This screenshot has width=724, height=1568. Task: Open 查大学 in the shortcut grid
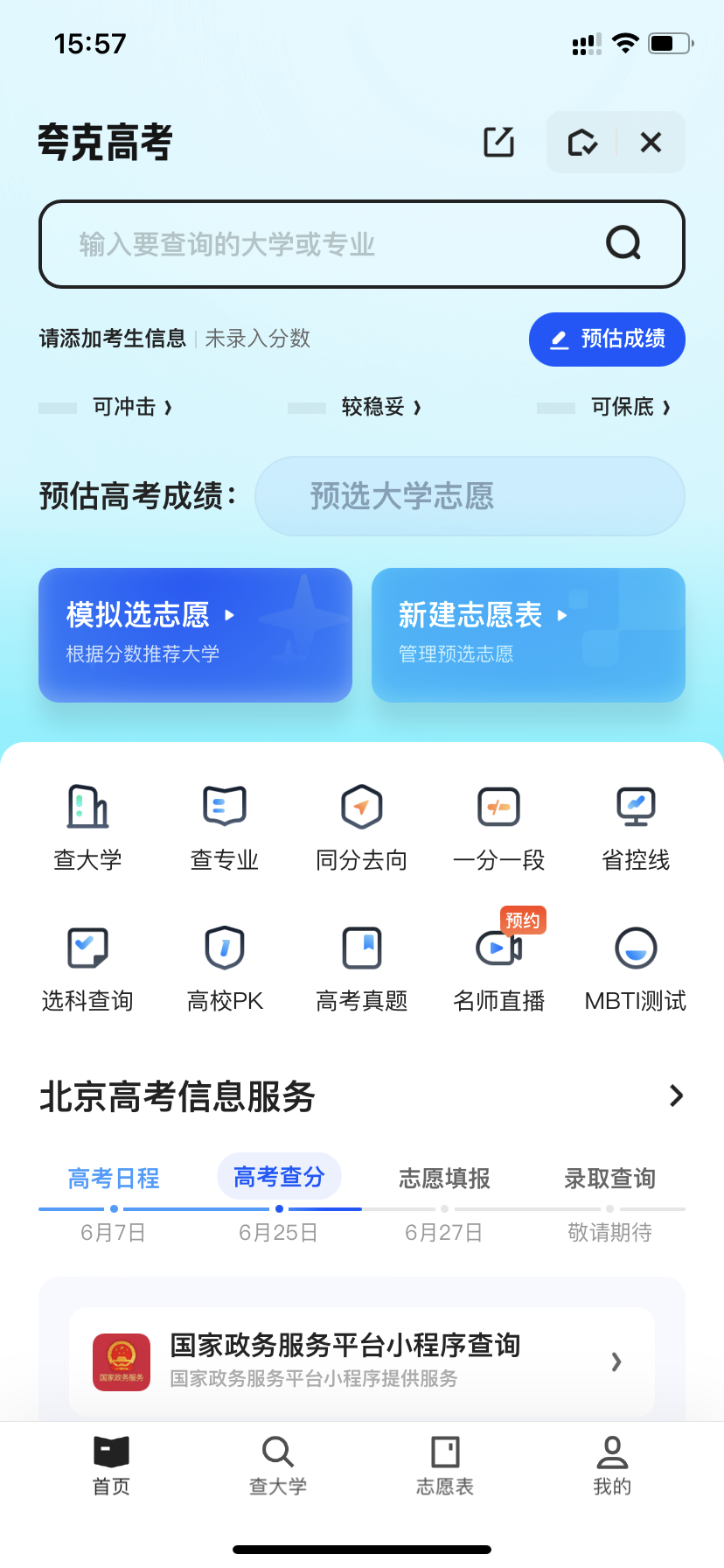[87, 828]
